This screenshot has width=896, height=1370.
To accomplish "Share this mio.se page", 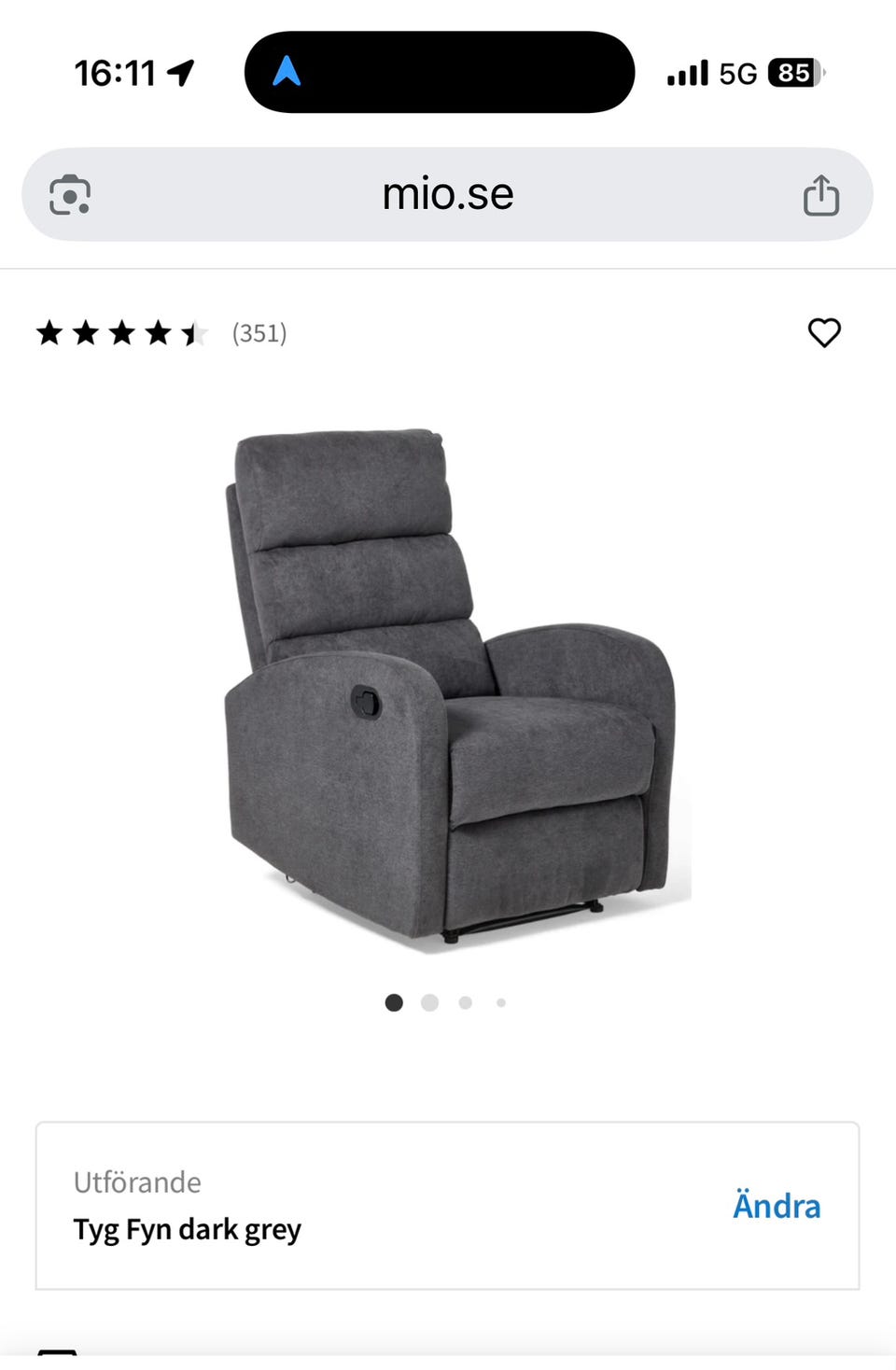I will click(x=821, y=195).
